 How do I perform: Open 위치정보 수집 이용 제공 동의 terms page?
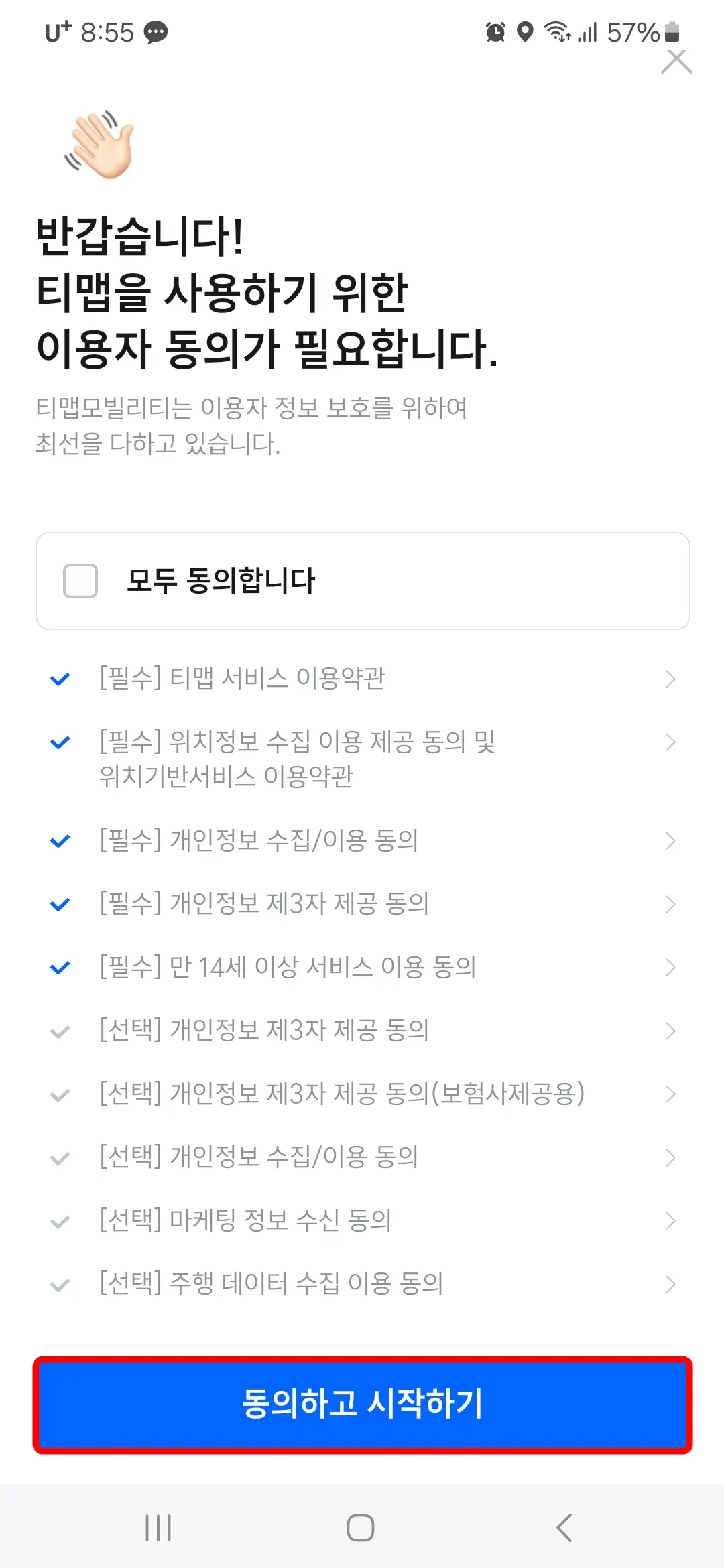tap(670, 742)
